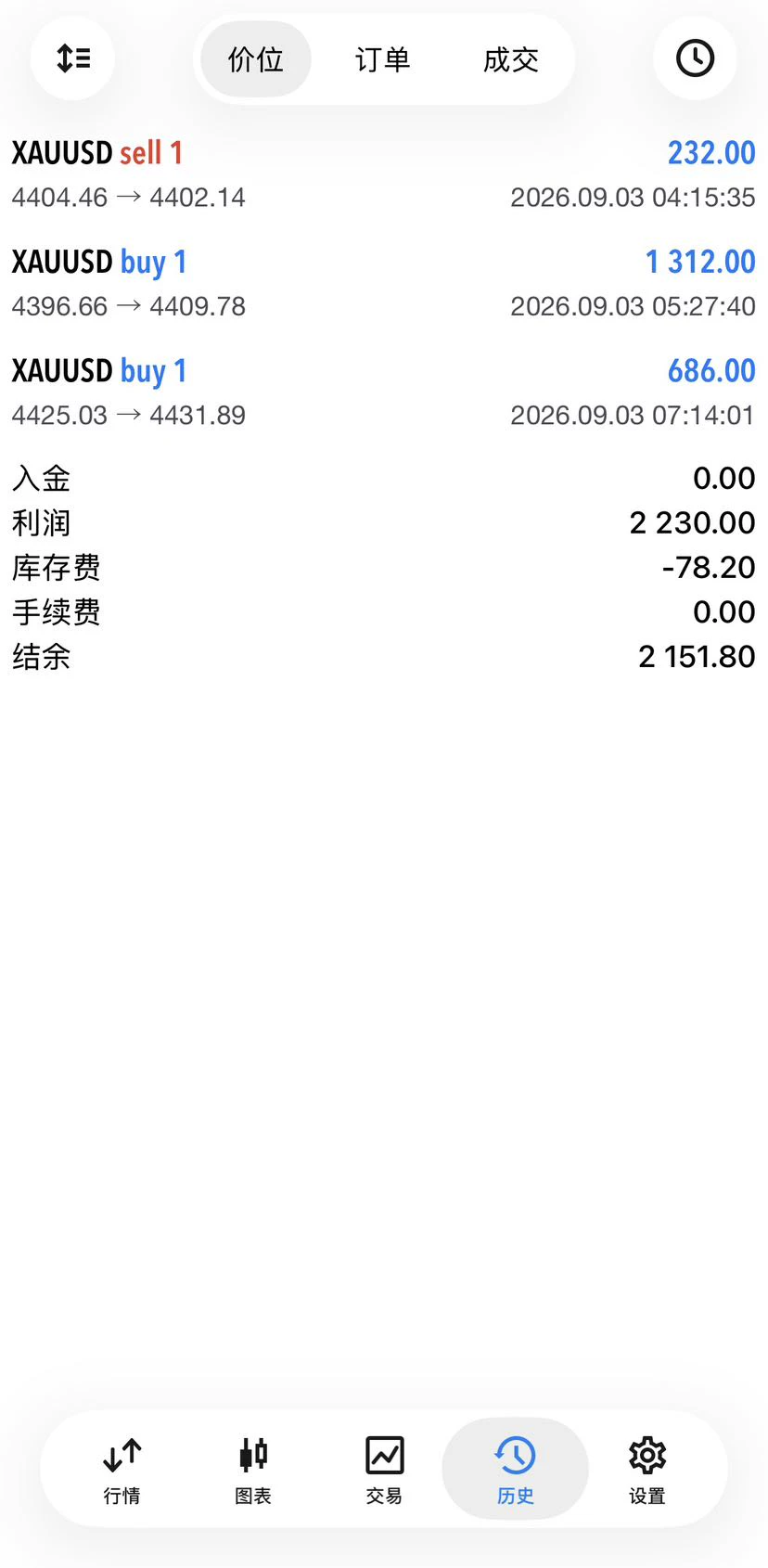Go to the 行情 tab
Viewport: 768px width, 1568px height.
(122, 1471)
